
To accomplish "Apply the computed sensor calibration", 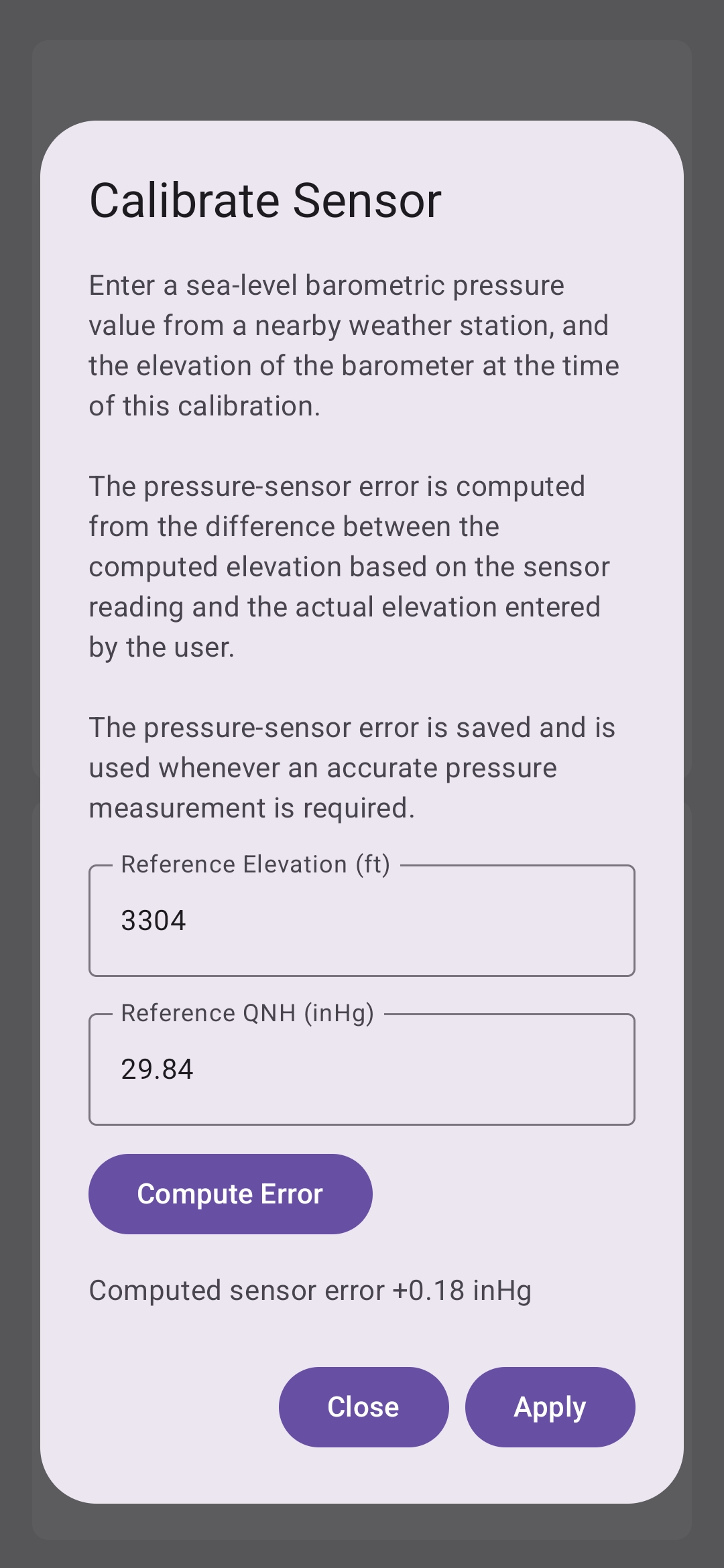I will click(x=549, y=1407).
